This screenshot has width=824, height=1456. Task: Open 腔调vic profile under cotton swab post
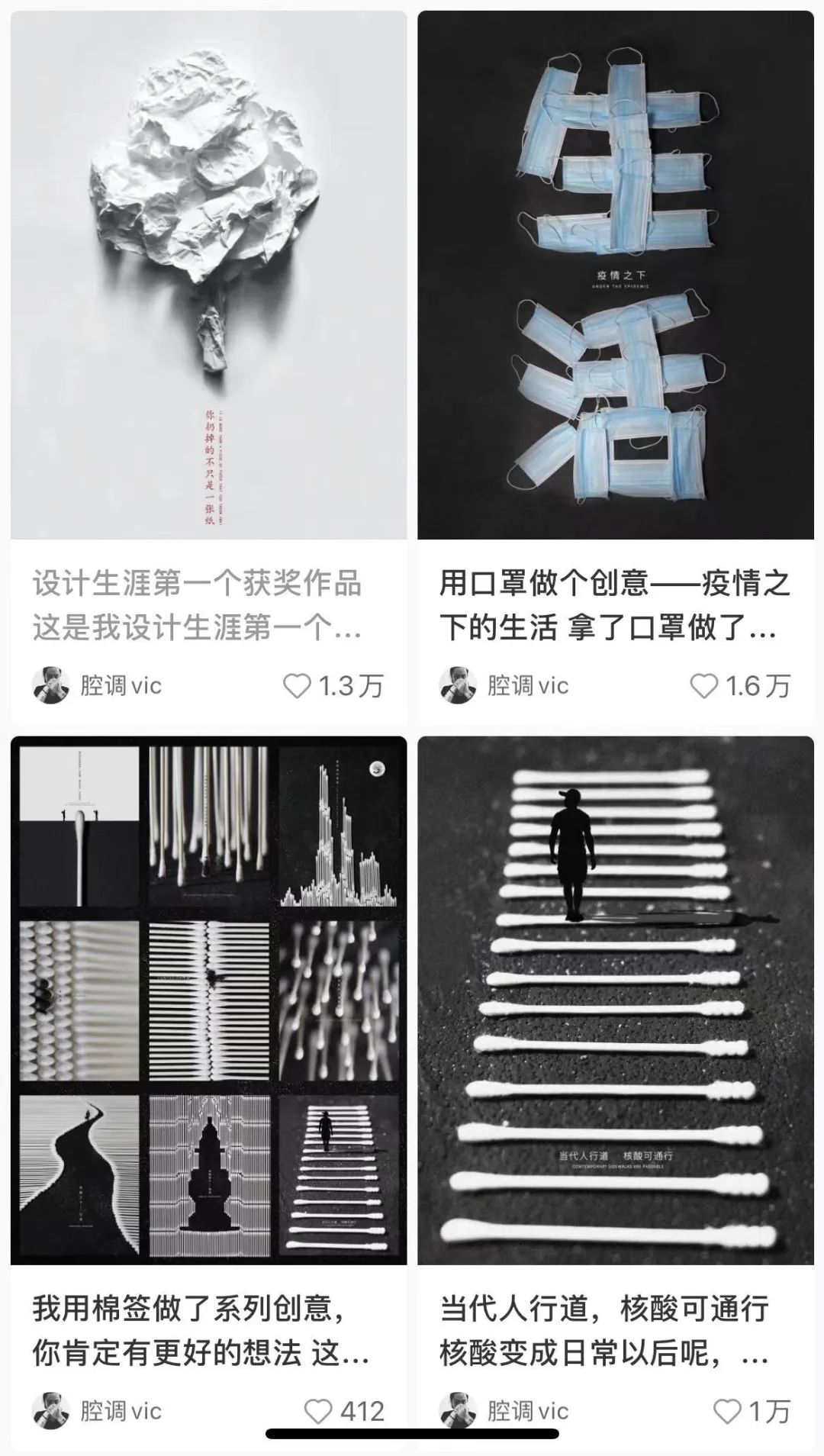[98, 1410]
